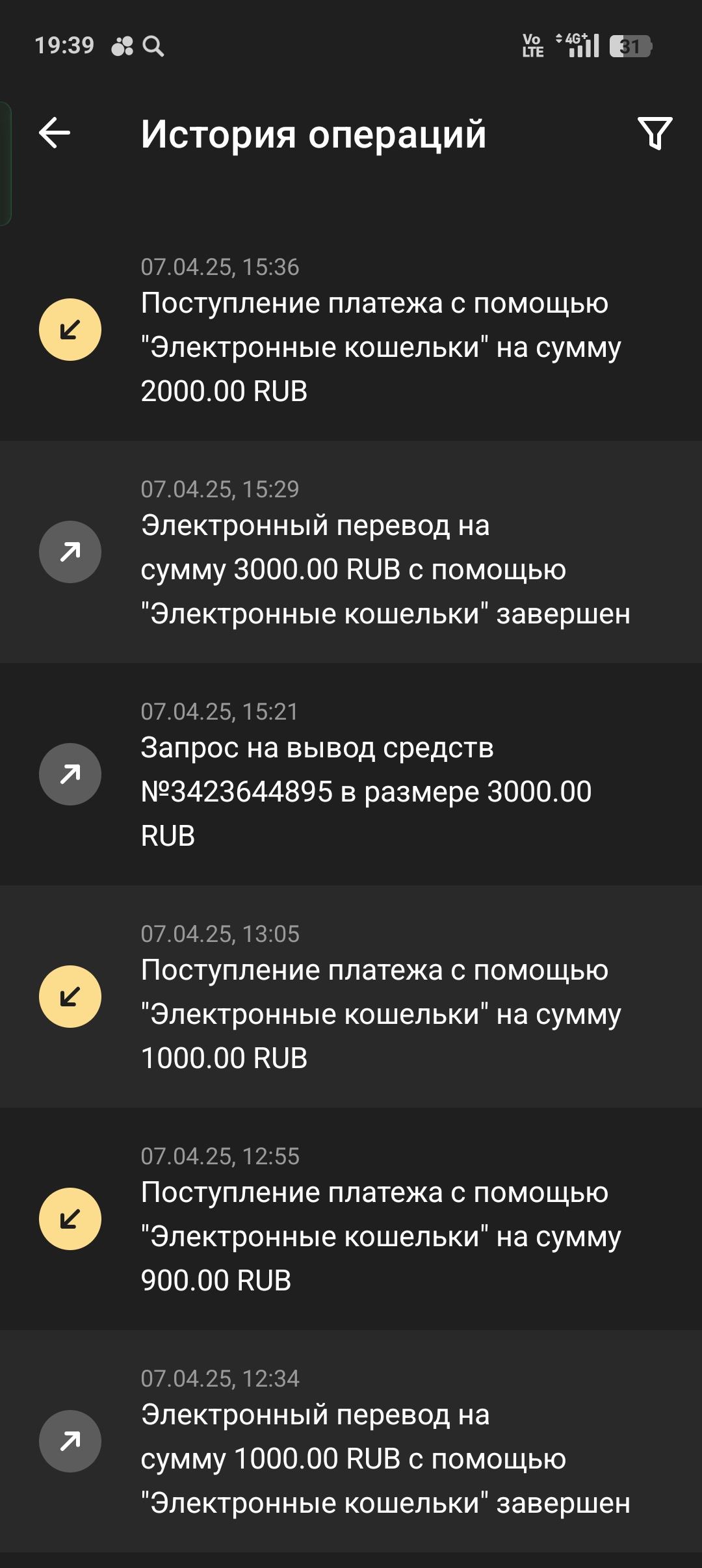The image size is (702, 1568).
Task: Go back from operations history
Action: (55, 133)
